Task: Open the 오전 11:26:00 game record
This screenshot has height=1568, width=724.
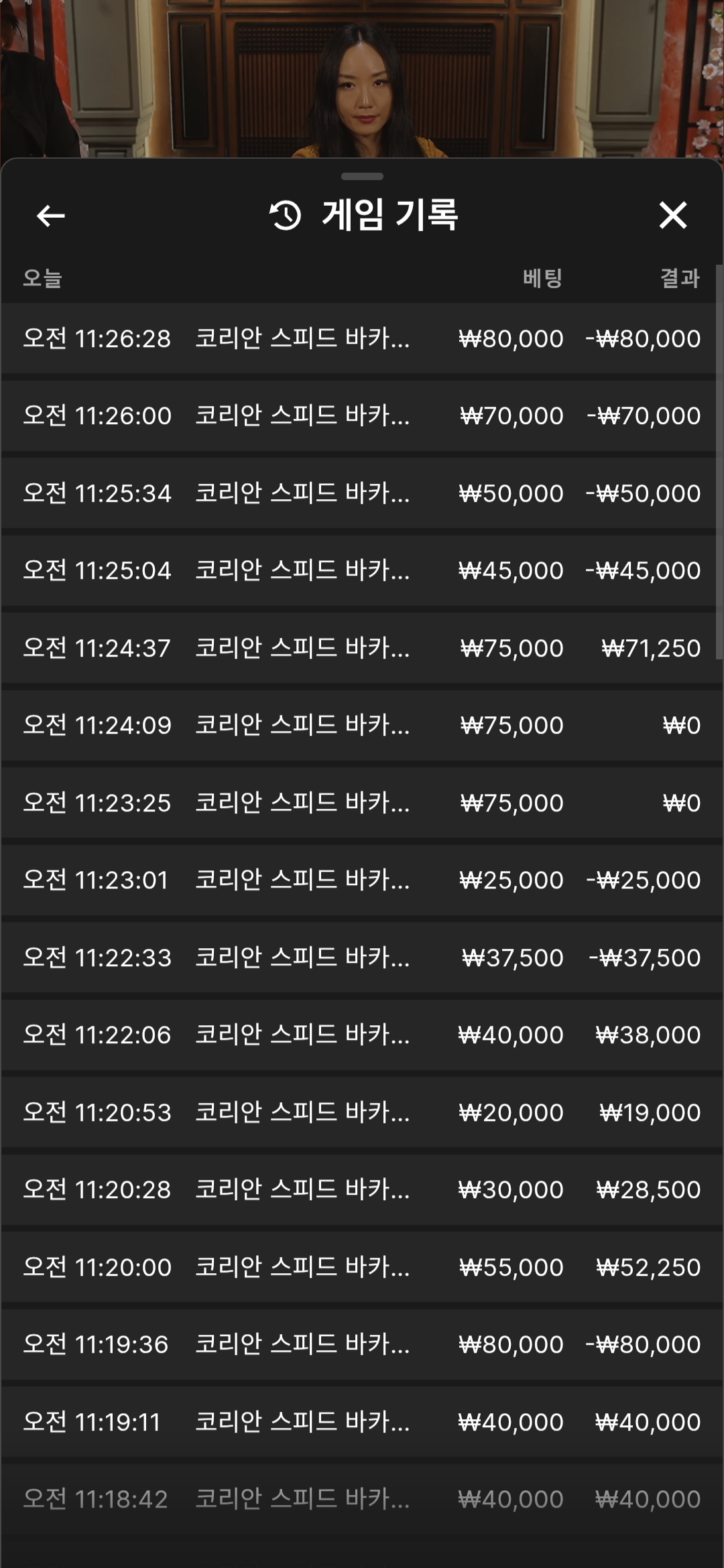Action: 362,415
